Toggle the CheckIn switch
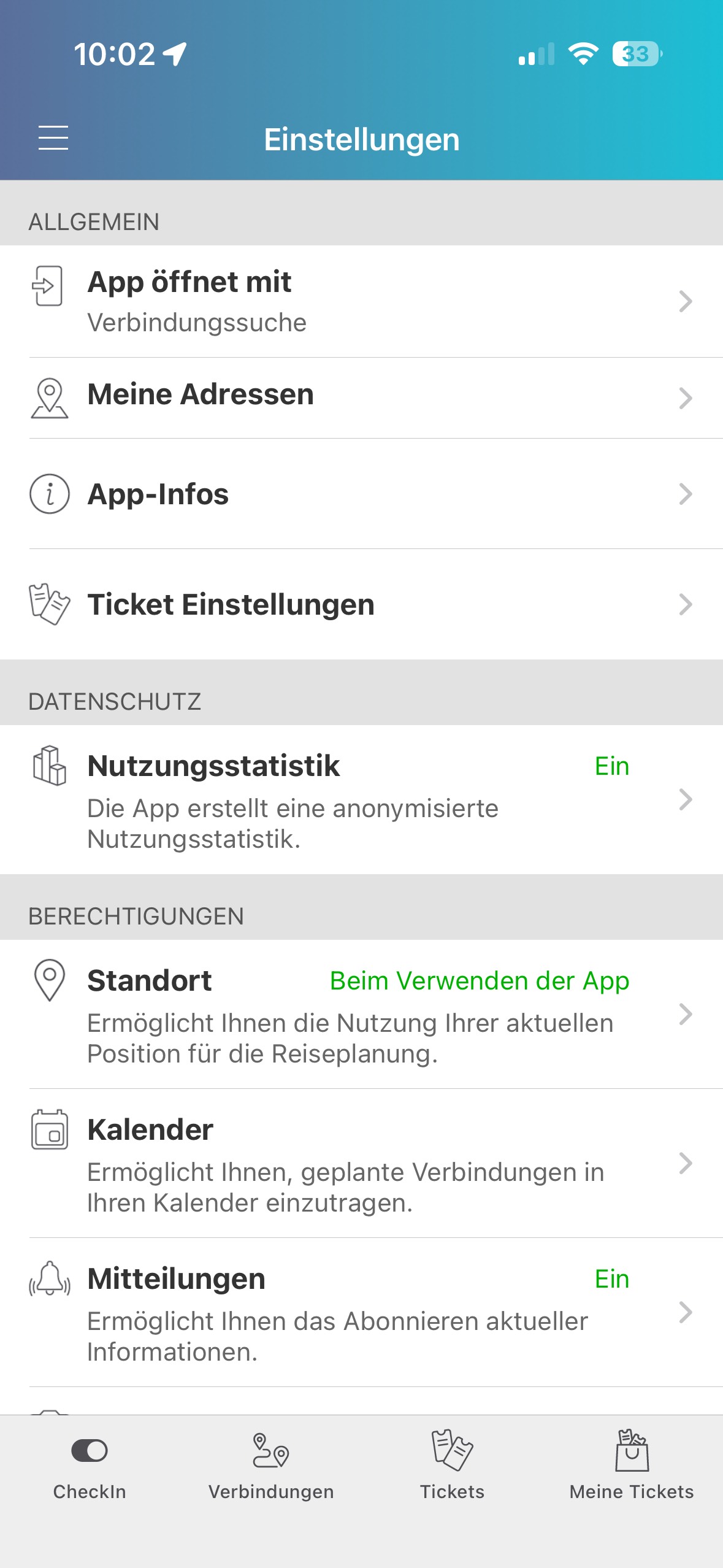Image resolution: width=723 pixels, height=1568 pixels. [90, 1449]
